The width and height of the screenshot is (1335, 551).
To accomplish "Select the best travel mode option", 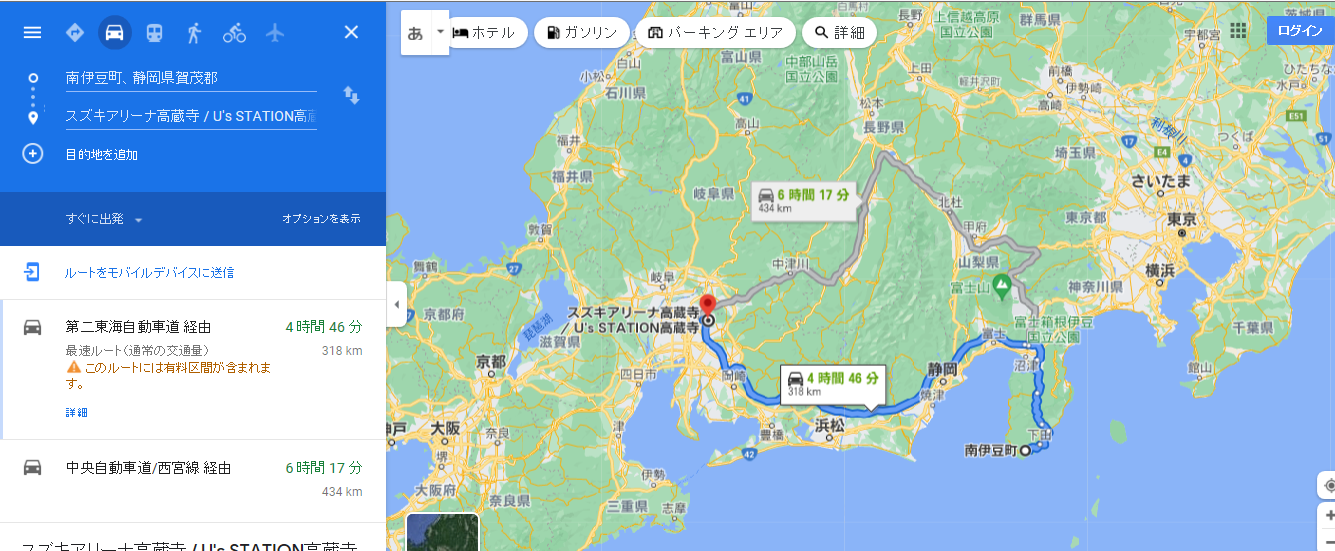I will [x=74, y=32].
